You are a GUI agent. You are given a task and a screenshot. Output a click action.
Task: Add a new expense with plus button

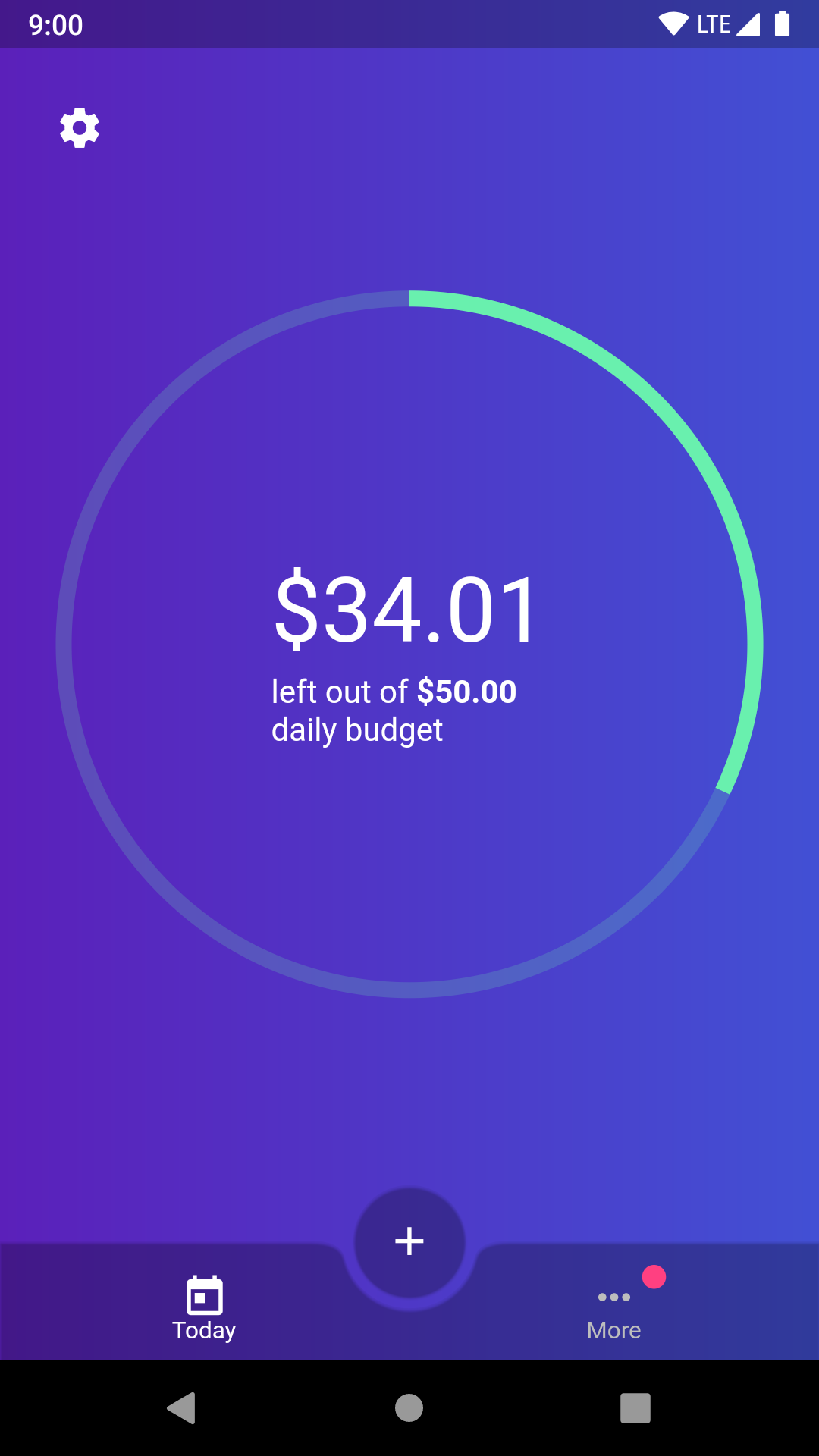tap(409, 1241)
